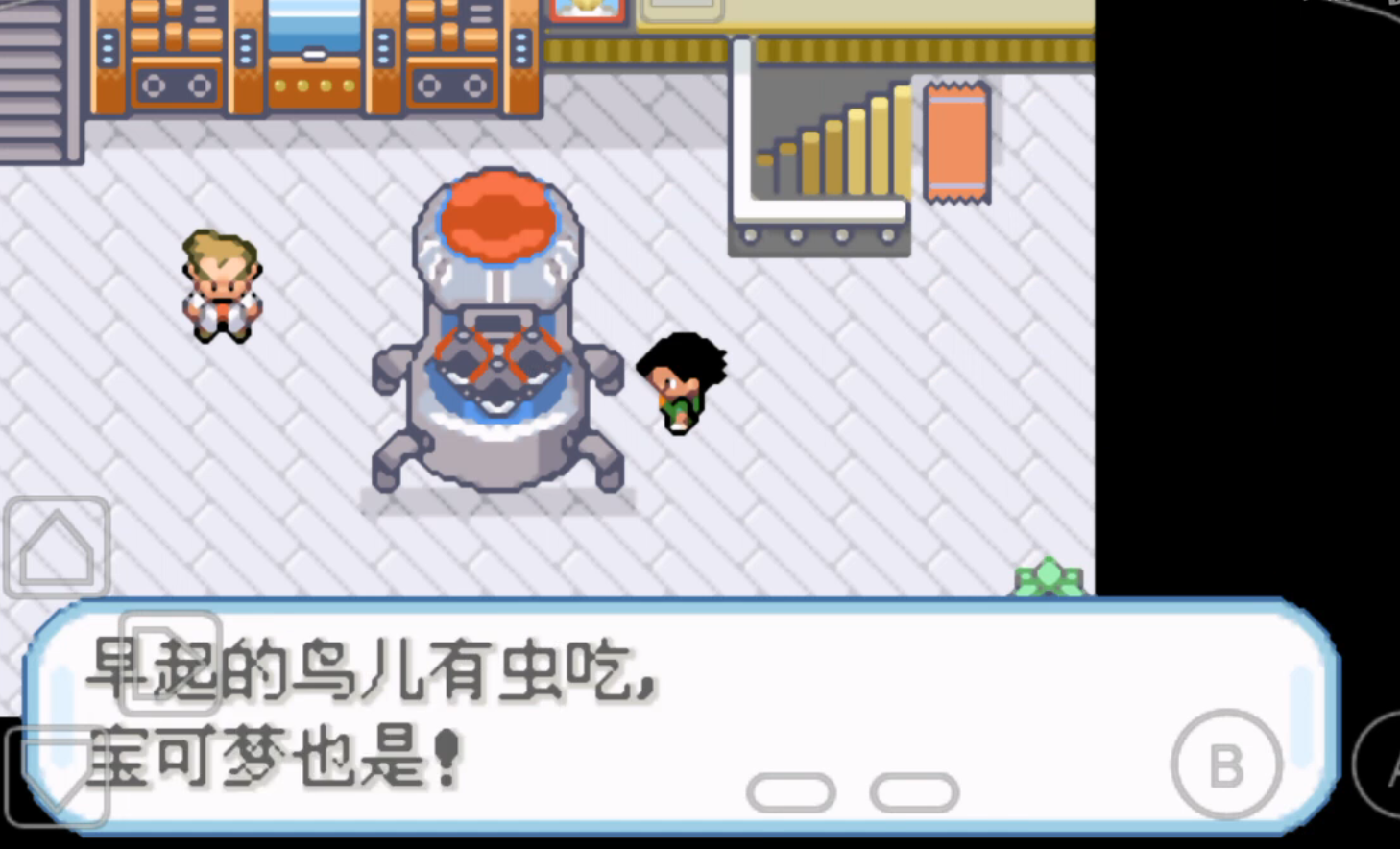Hit the Select pill button
The width and height of the screenshot is (1400, 849).
click(x=791, y=793)
